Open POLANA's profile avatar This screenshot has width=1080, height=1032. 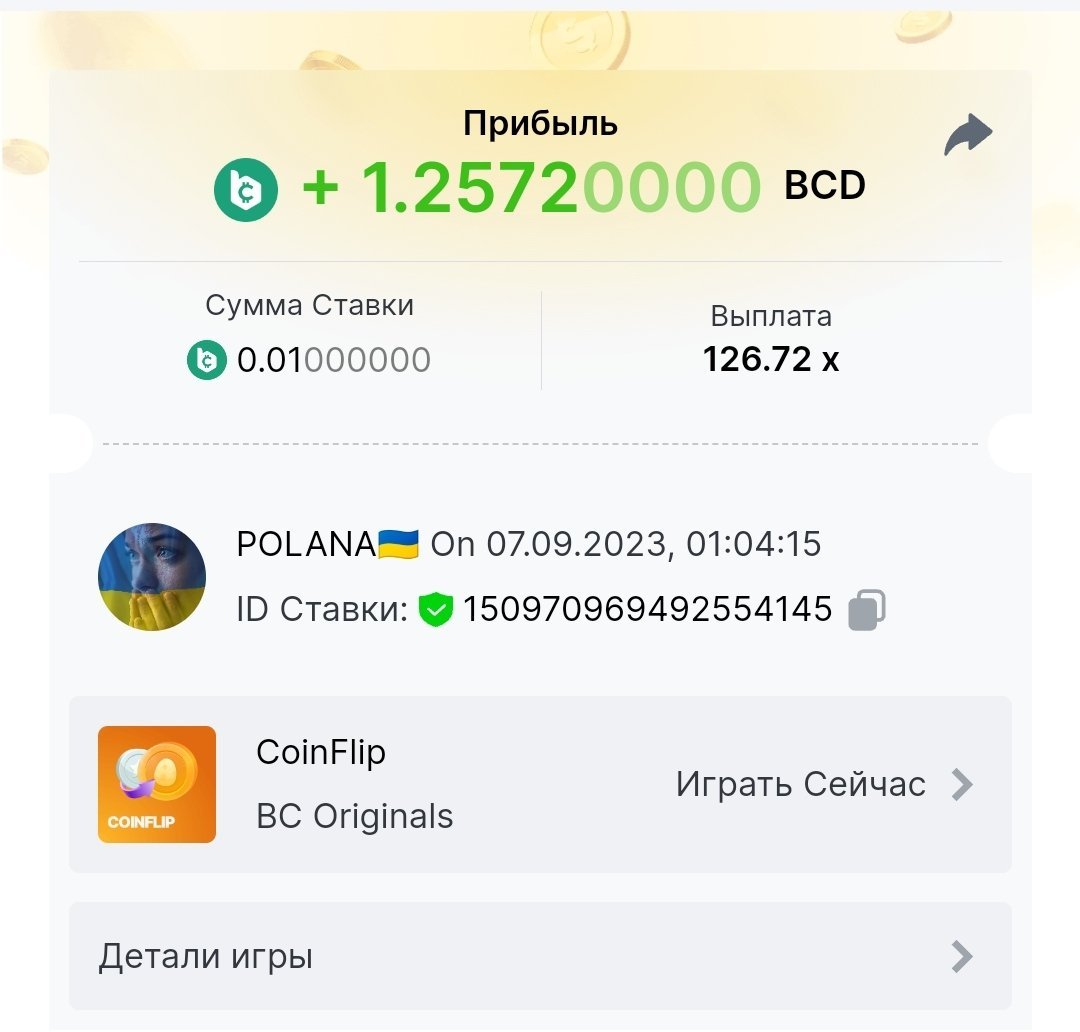[x=152, y=577]
